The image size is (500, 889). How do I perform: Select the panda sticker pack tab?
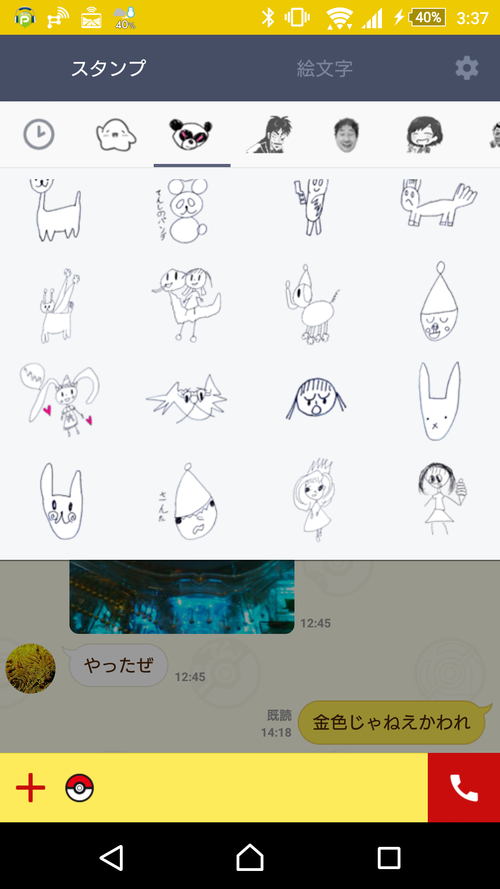tap(192, 135)
